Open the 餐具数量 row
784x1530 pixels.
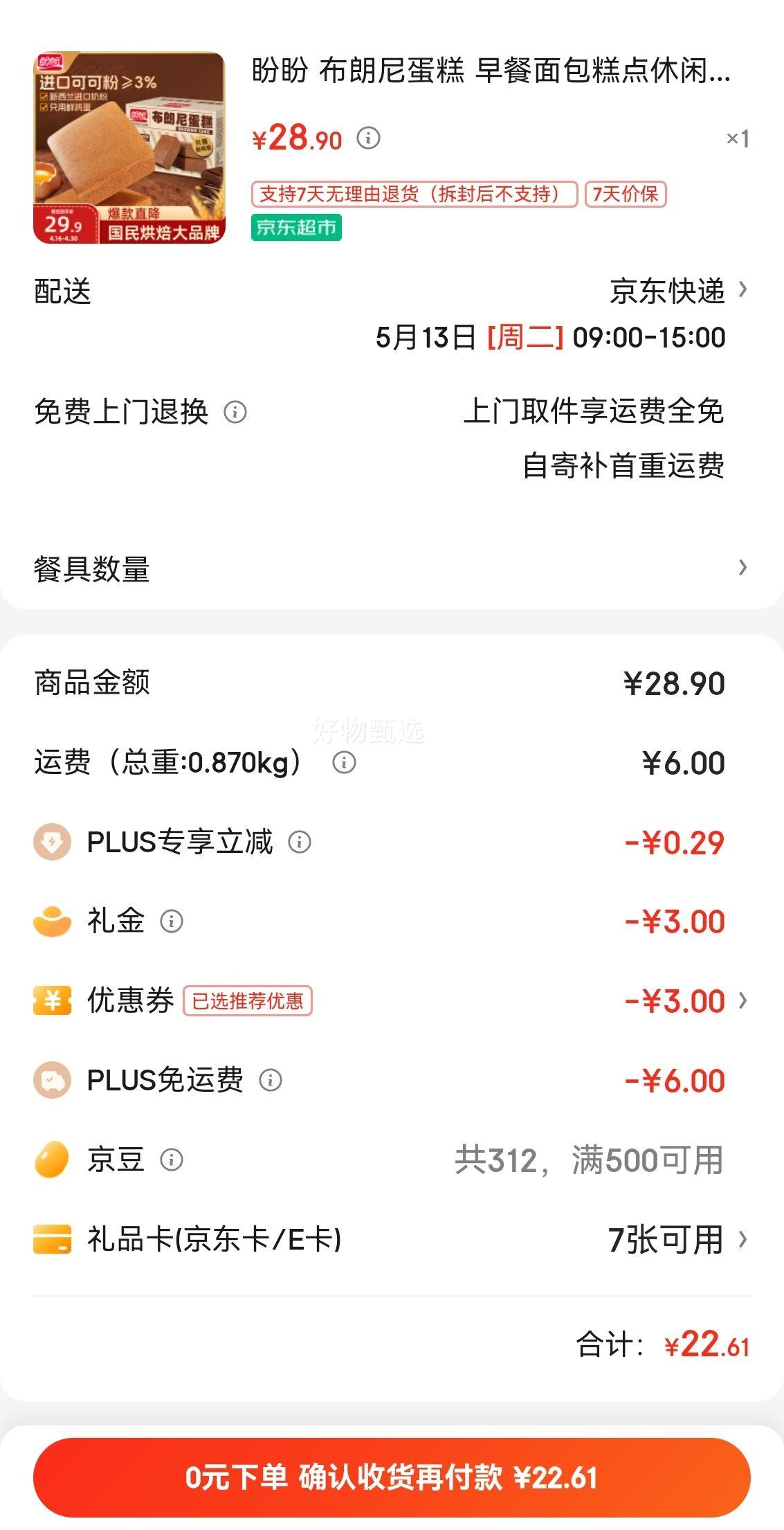tap(392, 568)
